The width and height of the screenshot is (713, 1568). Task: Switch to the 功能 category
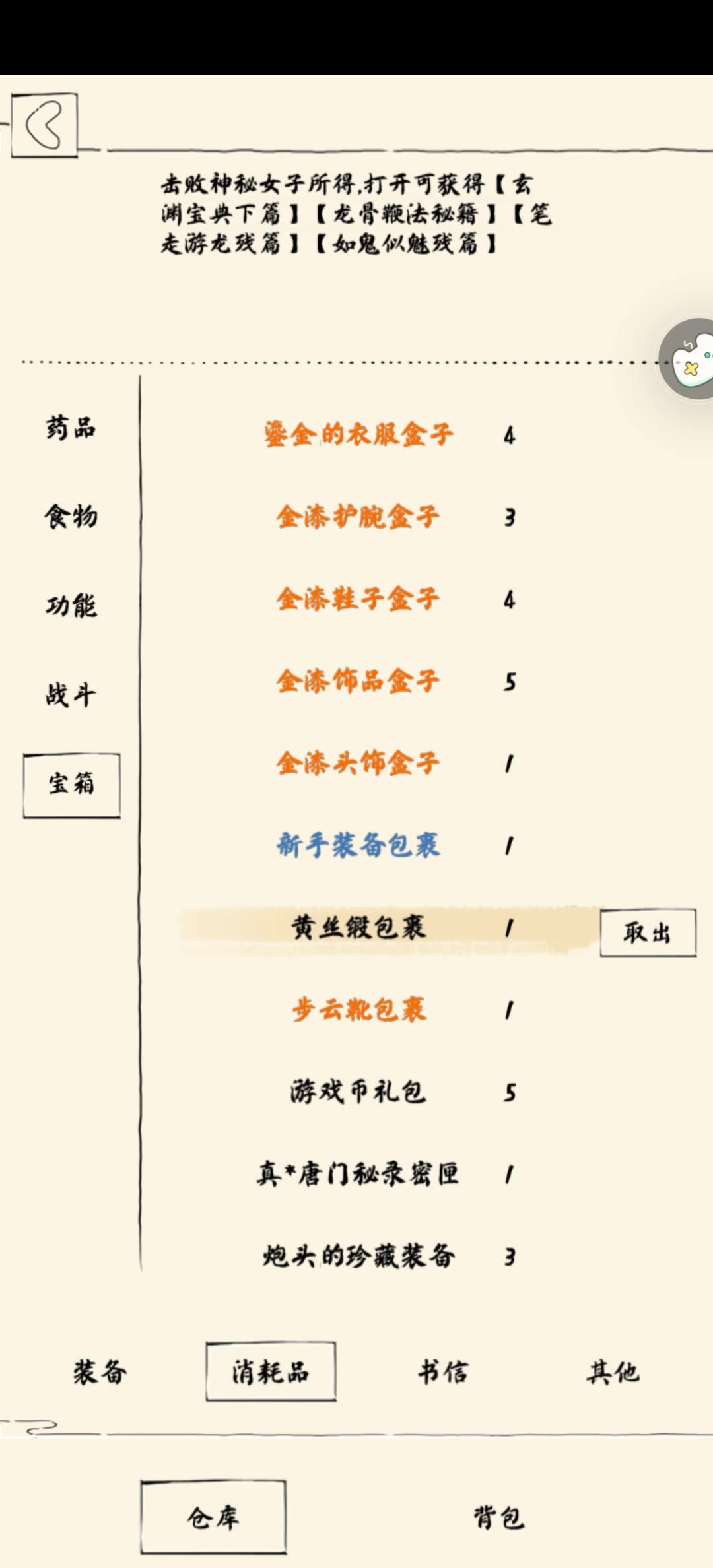pyautogui.click(x=71, y=605)
